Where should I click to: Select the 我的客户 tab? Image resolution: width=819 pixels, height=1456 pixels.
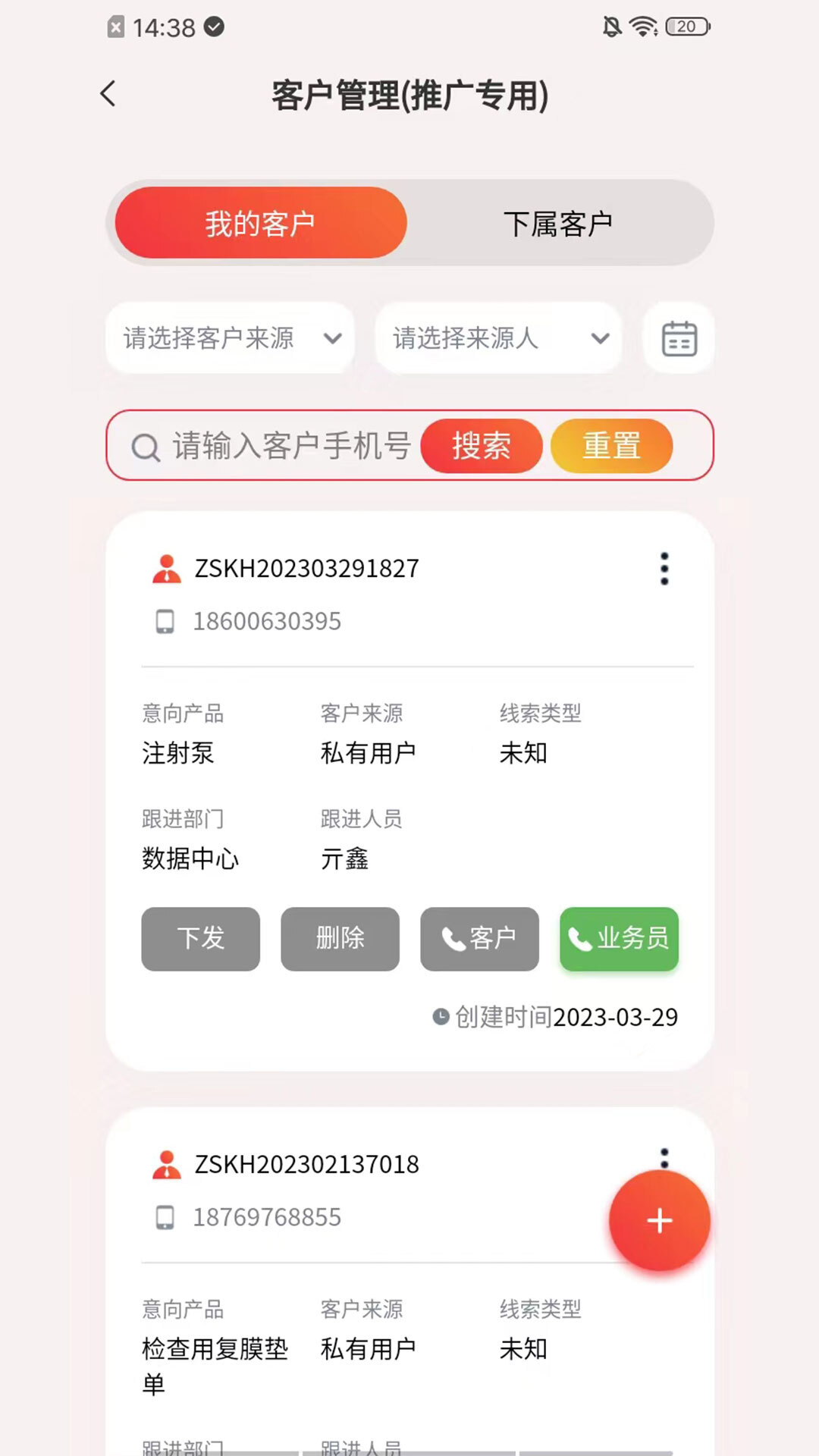[x=259, y=222]
